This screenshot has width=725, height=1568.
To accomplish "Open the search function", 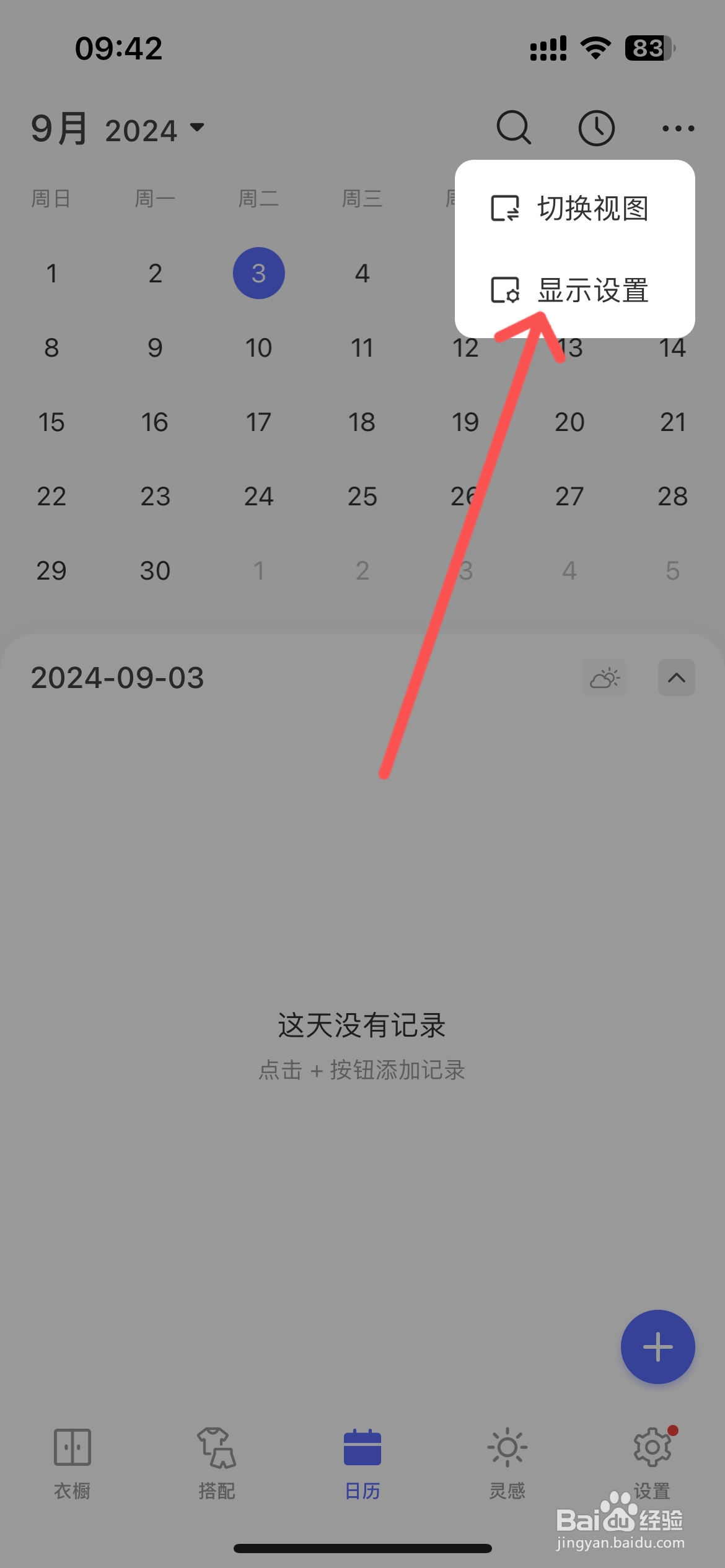I will click(513, 129).
